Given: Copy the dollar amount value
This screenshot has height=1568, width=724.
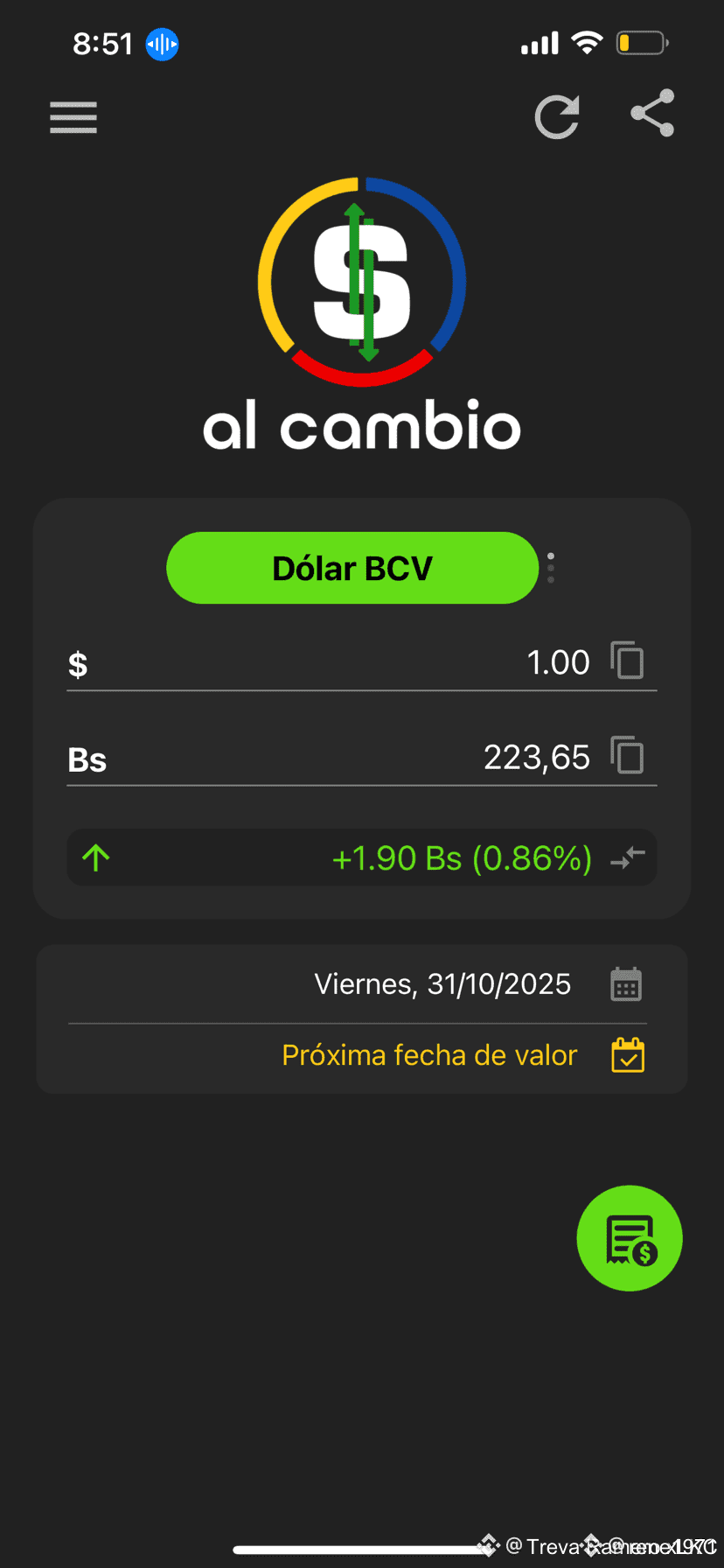Looking at the screenshot, I should click(x=627, y=661).
